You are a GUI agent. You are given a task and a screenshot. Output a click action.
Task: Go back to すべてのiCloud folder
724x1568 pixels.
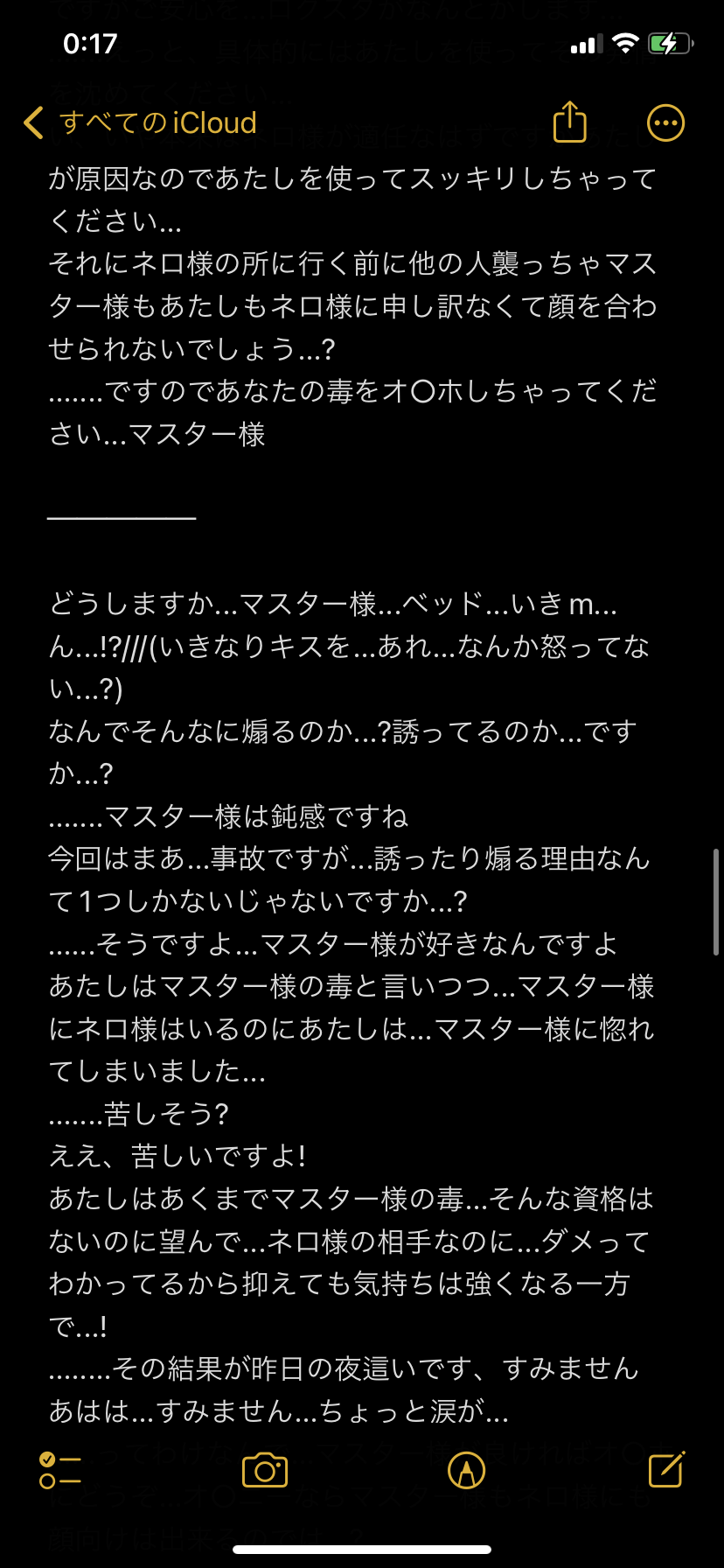140,123
